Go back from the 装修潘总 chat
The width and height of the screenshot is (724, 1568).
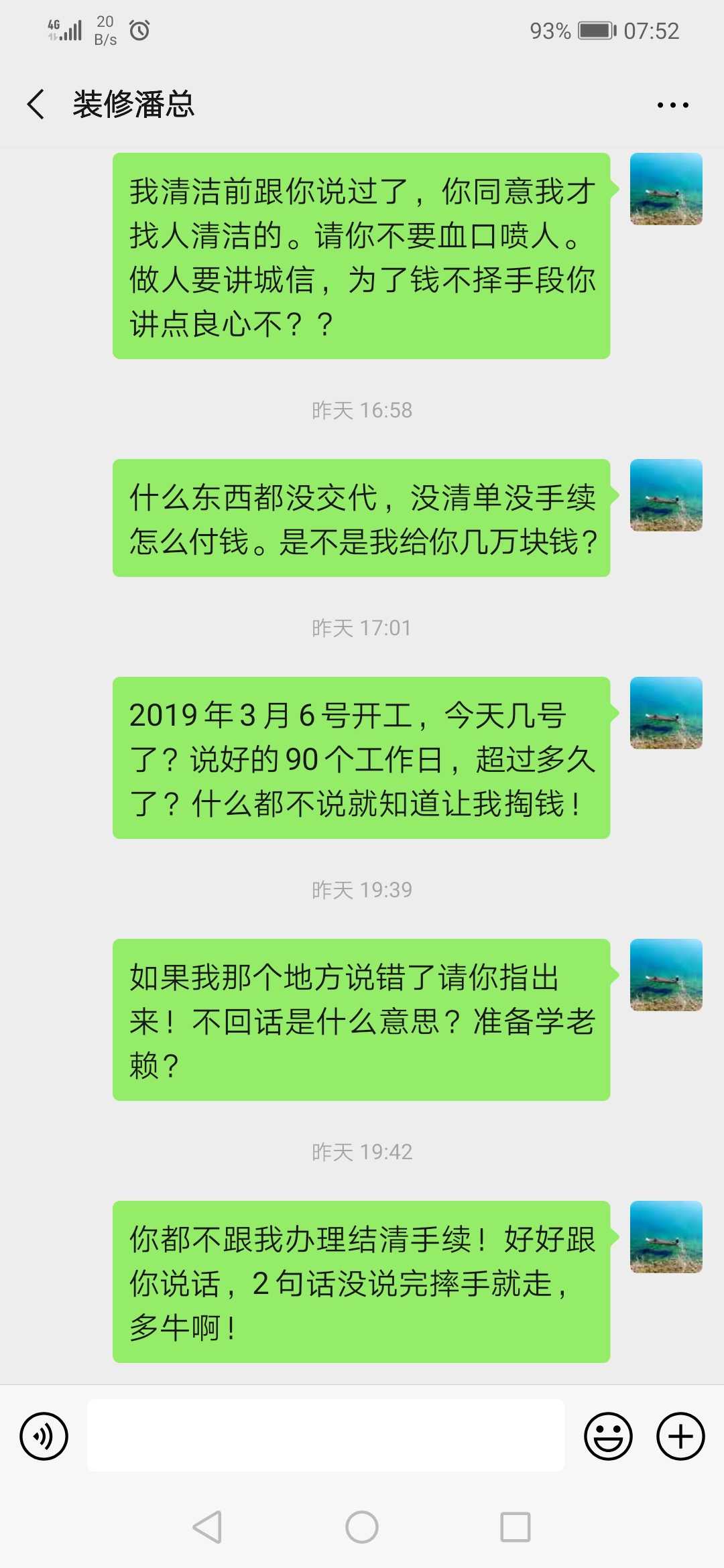(36, 105)
